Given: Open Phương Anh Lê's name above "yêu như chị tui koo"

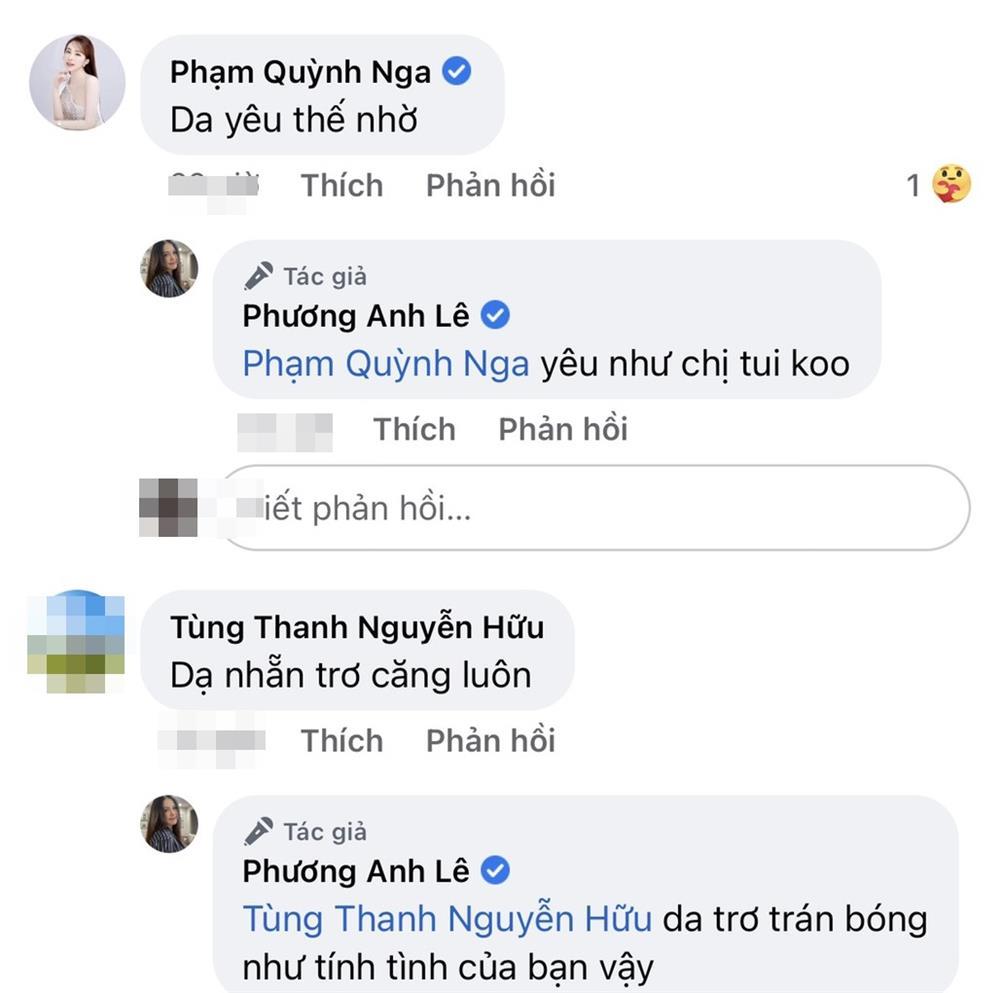Looking at the screenshot, I should click(x=356, y=316).
